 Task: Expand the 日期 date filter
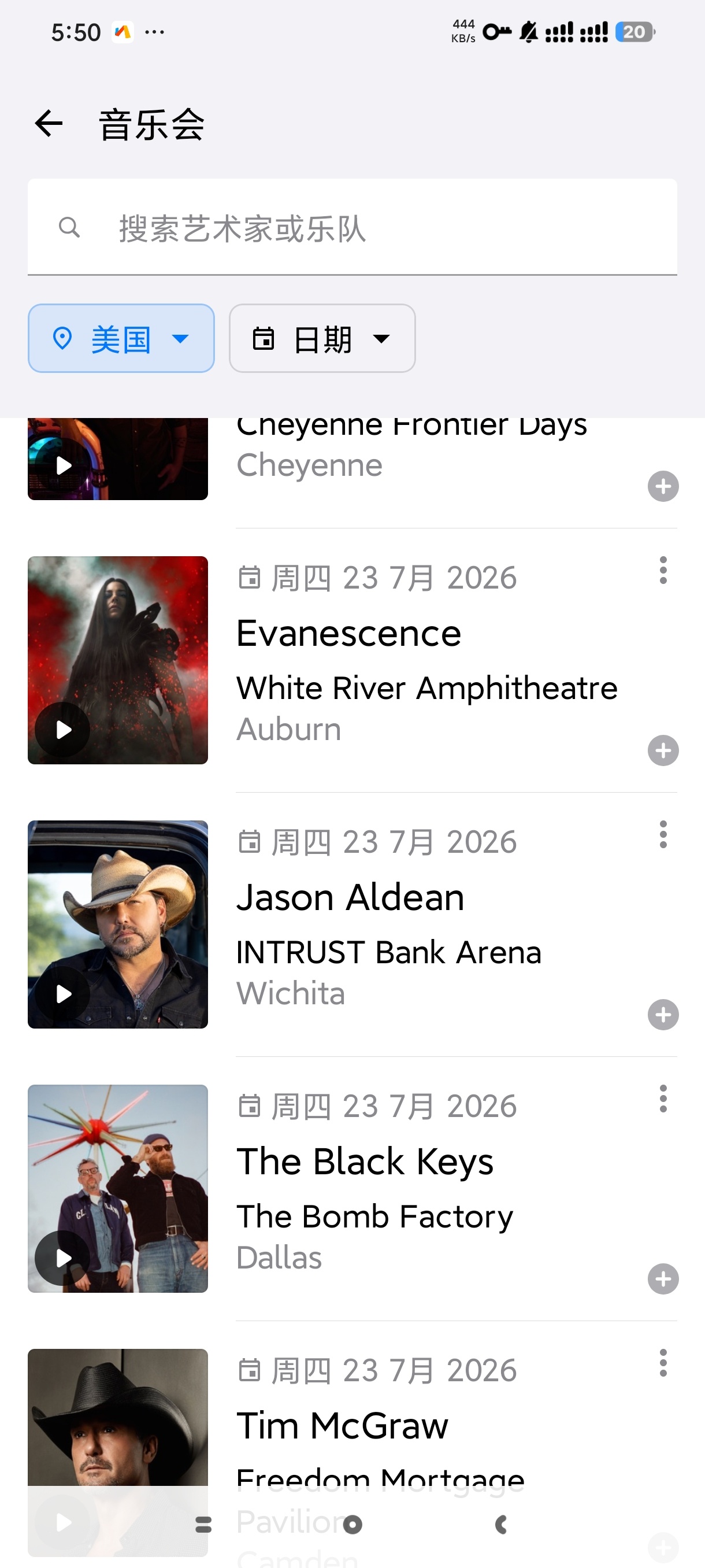(x=322, y=338)
